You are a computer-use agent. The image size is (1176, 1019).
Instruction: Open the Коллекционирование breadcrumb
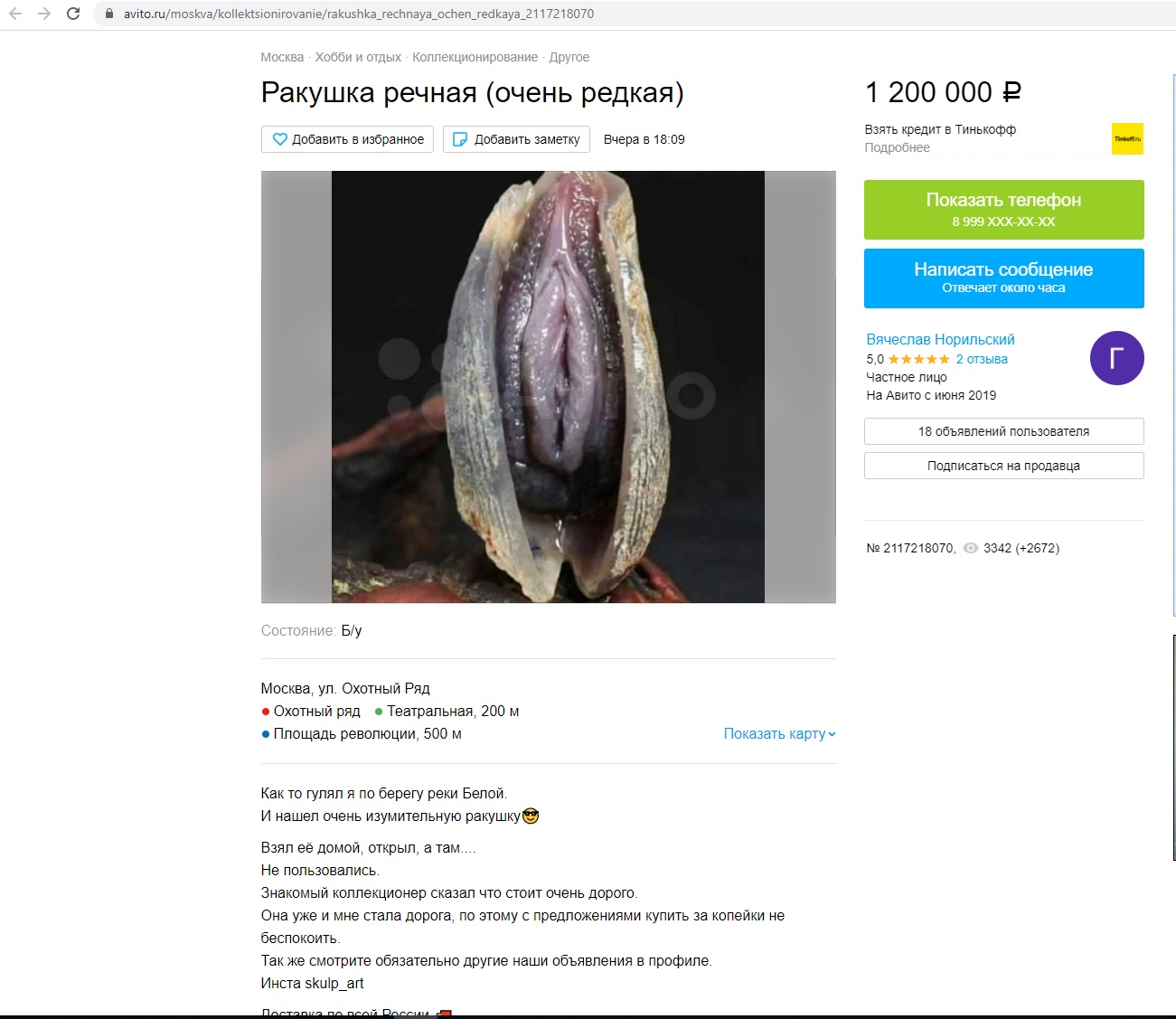point(475,57)
